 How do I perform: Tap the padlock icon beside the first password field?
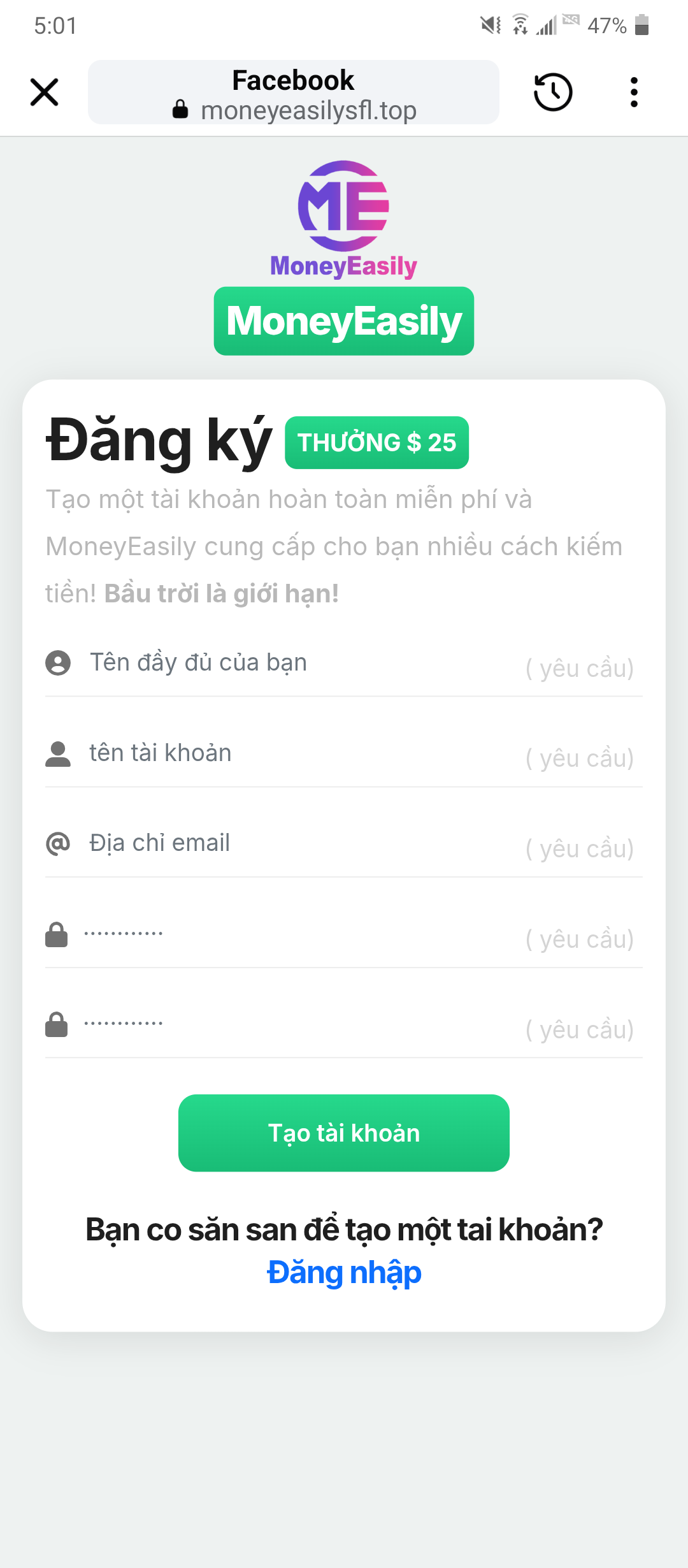tap(56, 934)
